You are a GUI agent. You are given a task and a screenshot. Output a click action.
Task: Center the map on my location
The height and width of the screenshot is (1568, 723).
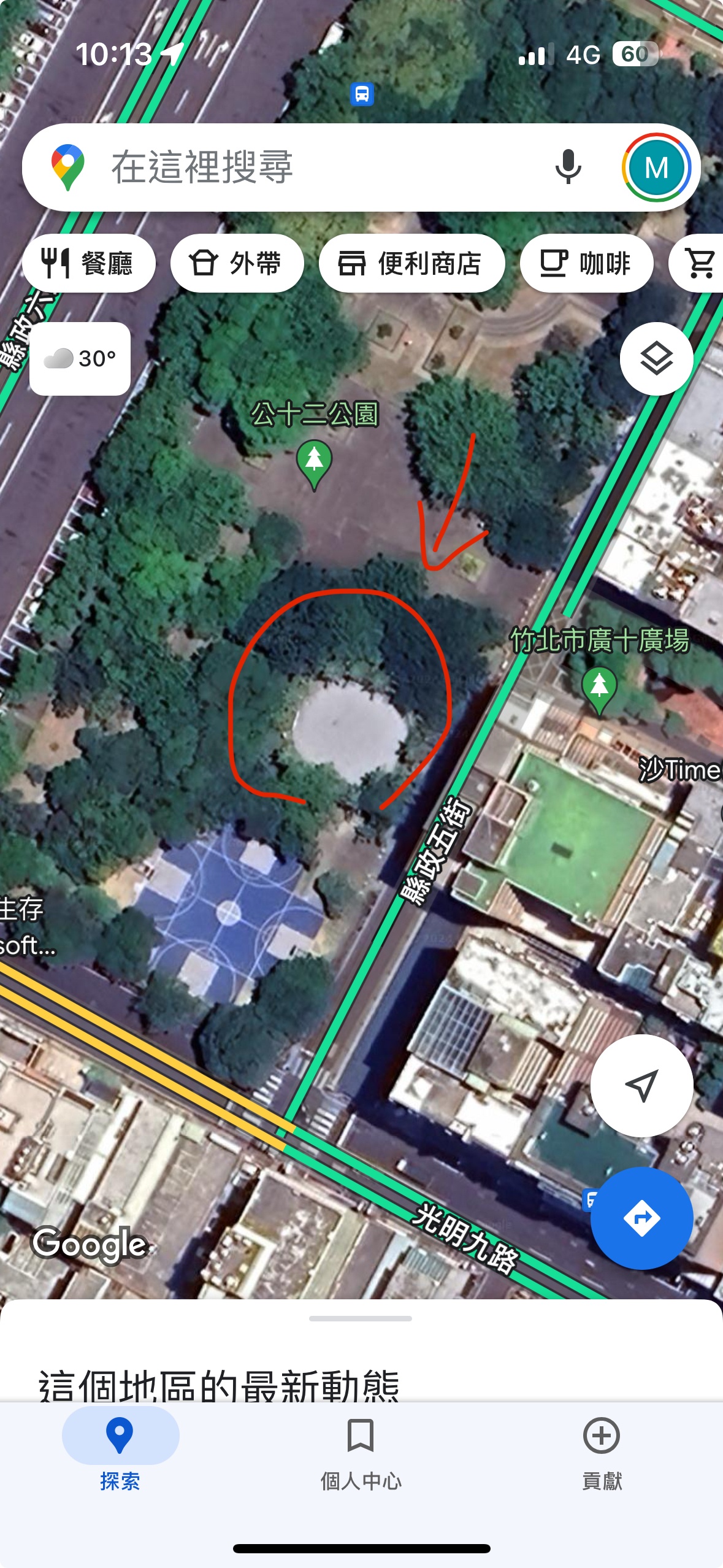pos(641,1085)
